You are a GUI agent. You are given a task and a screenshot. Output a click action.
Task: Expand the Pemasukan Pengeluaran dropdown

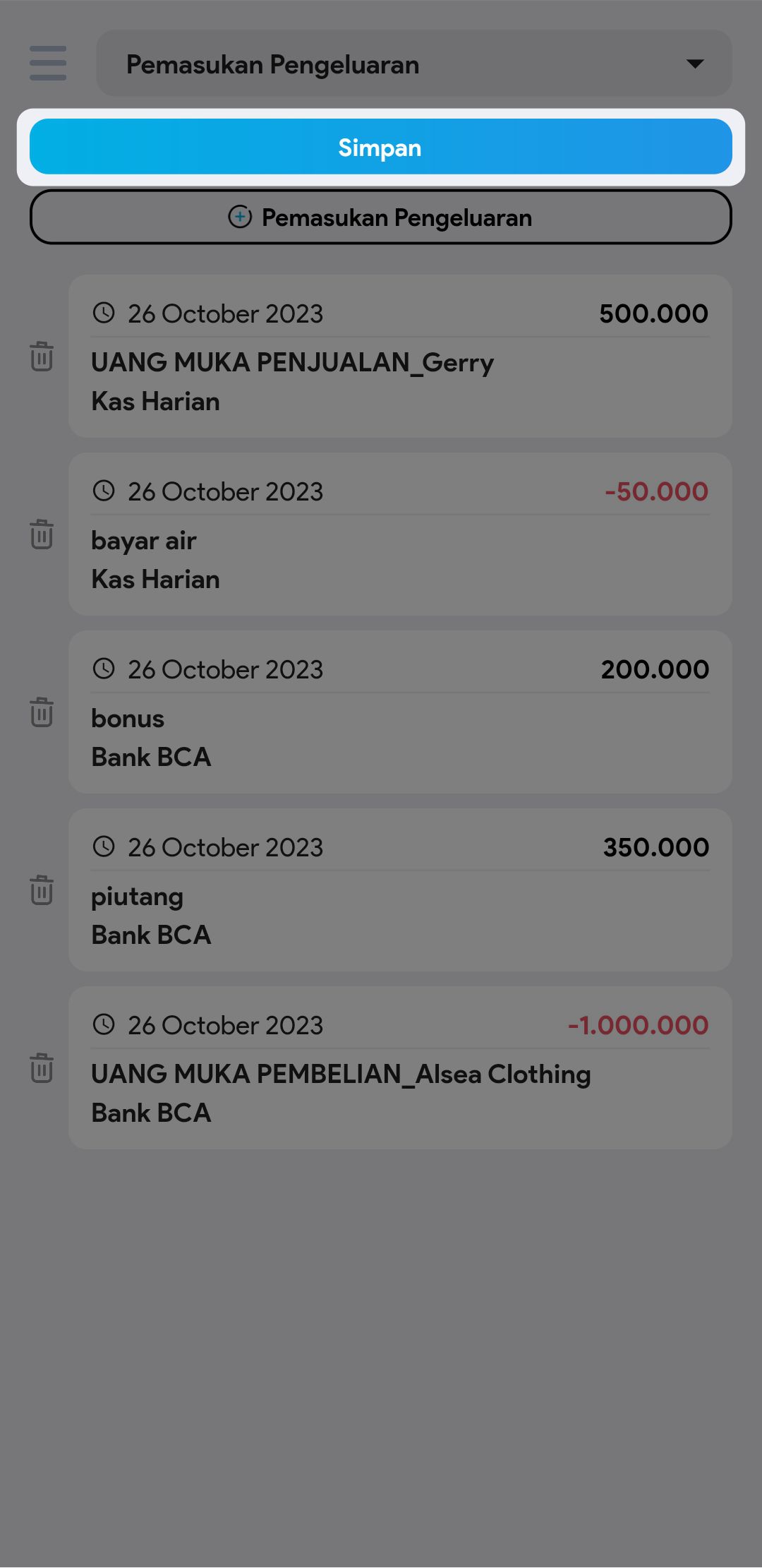coord(413,64)
